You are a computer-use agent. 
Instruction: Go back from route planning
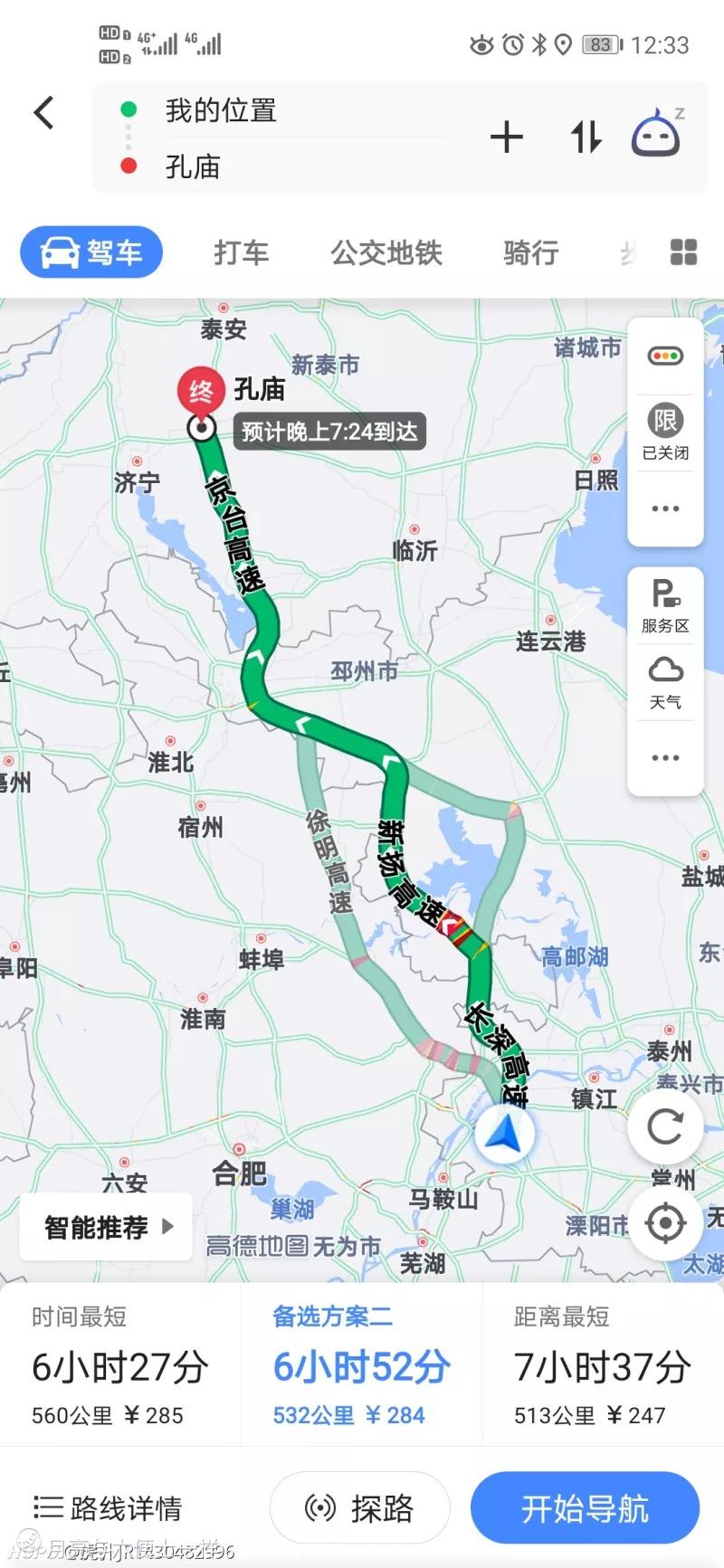point(44,113)
